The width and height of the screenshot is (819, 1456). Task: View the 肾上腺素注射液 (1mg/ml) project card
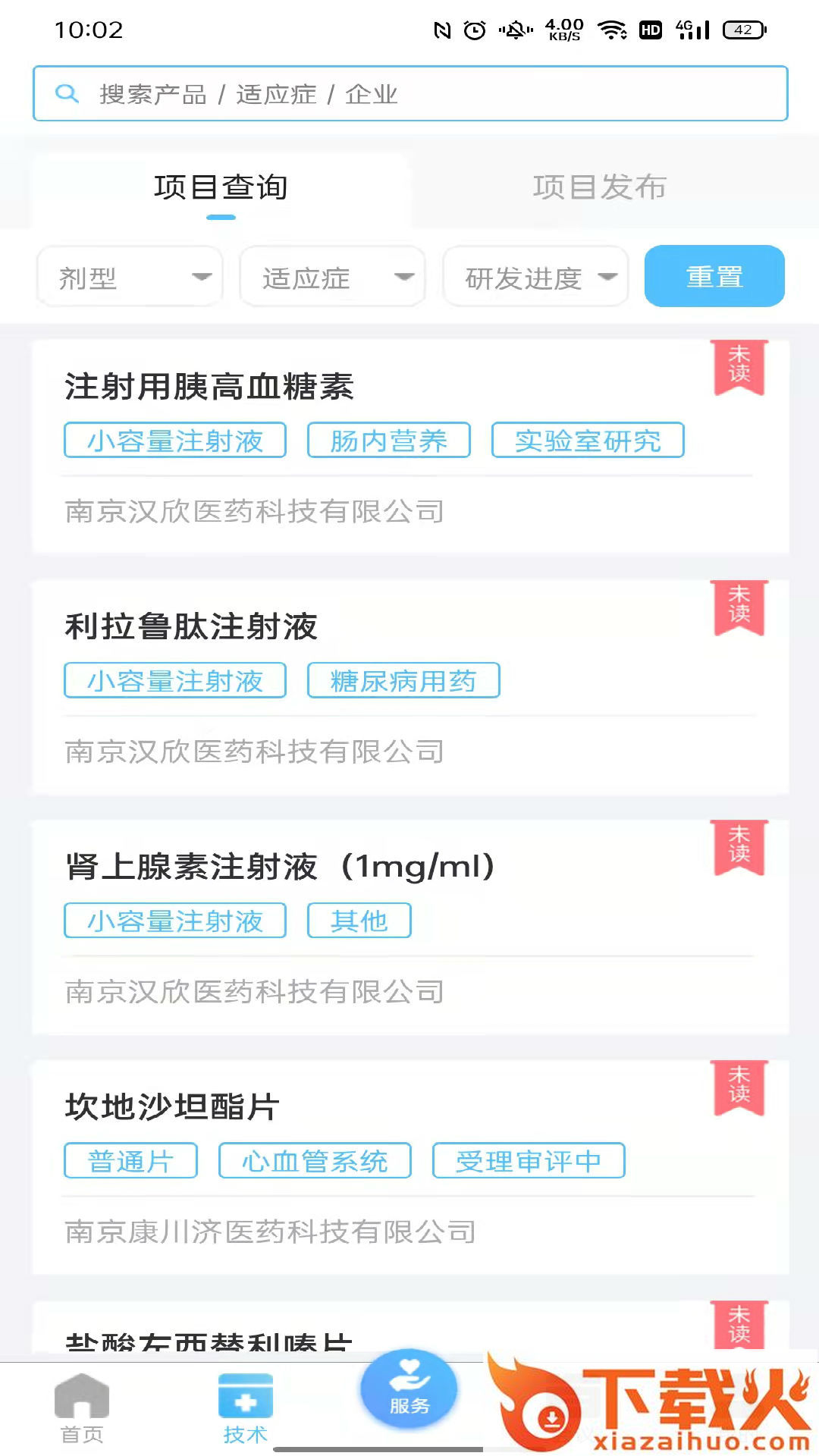coord(409,927)
